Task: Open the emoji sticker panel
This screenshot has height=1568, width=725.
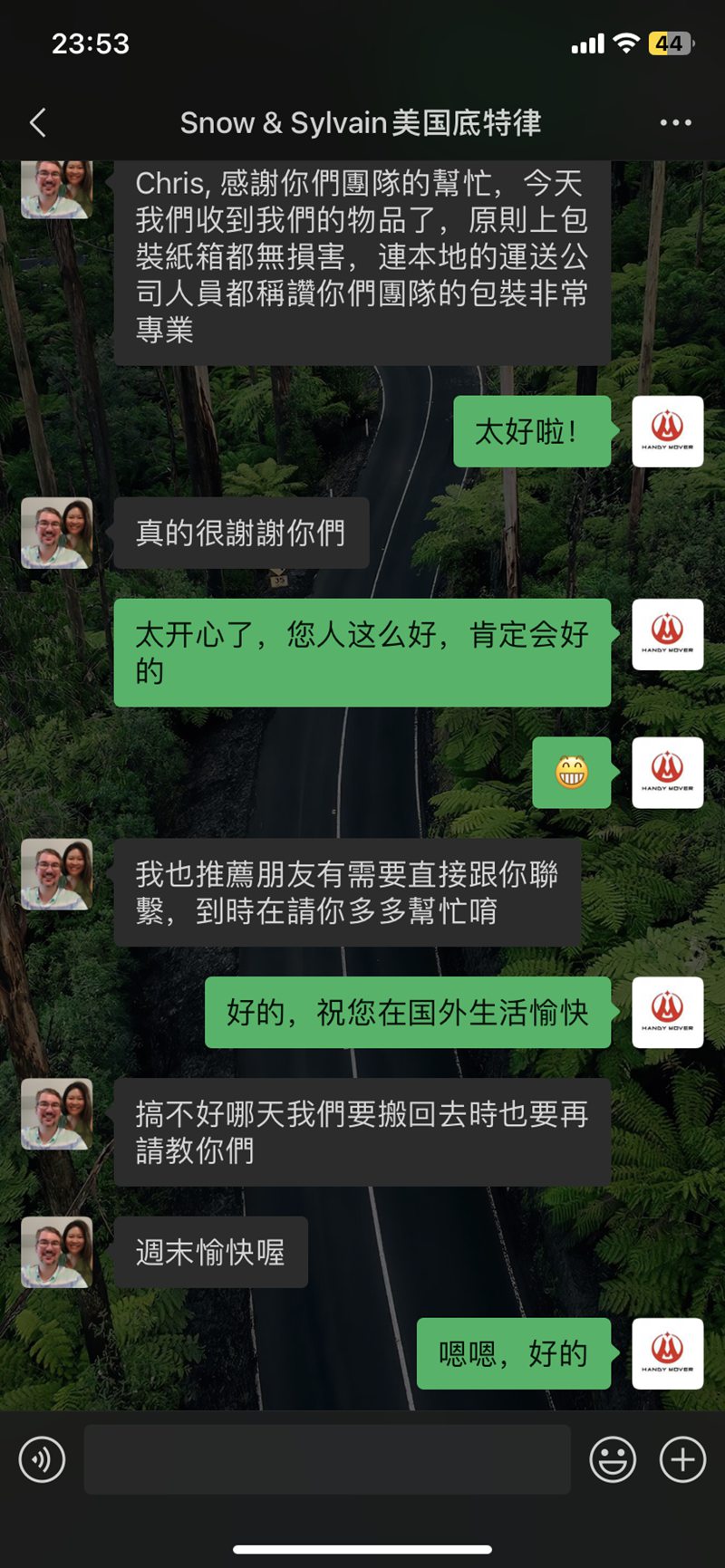Action: pyautogui.click(x=613, y=1459)
